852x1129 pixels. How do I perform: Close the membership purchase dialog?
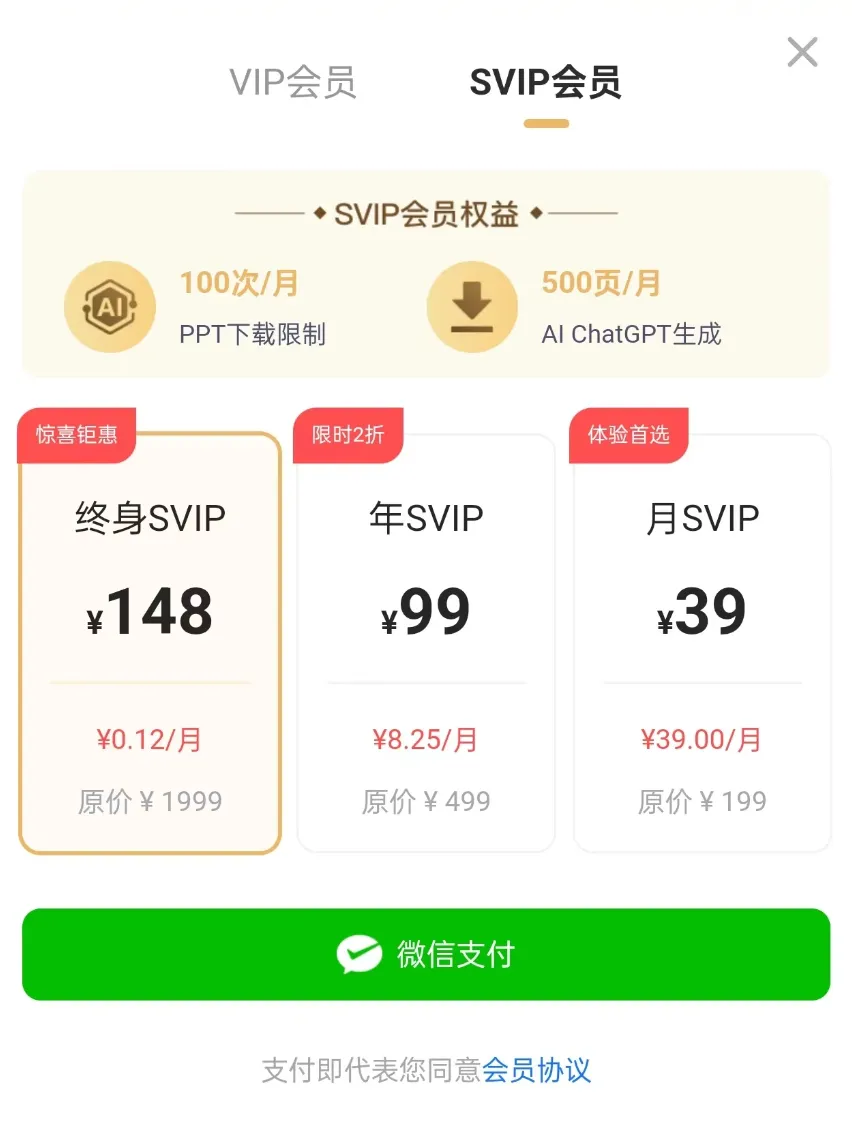point(802,52)
